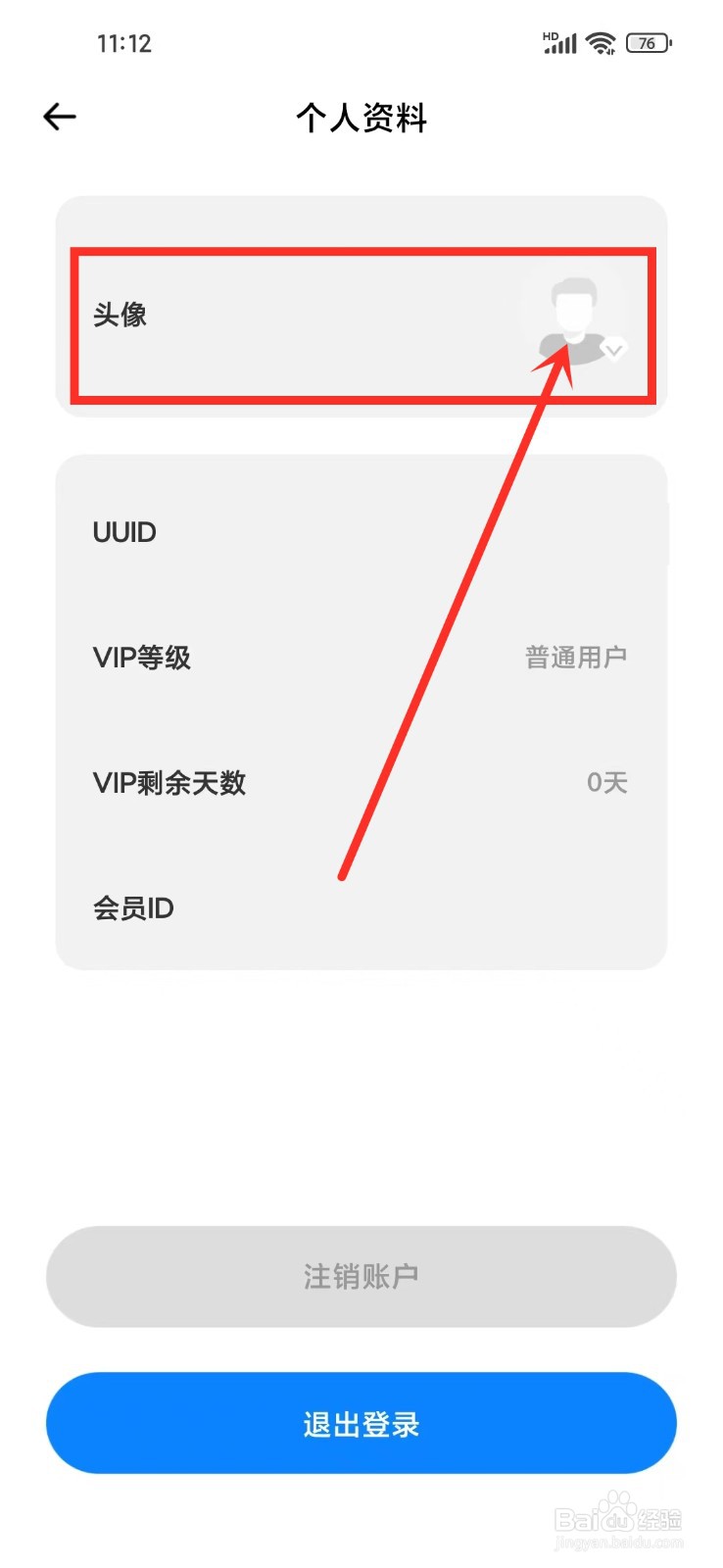
Task: Tap the 注销账户 button
Action: (361, 1276)
